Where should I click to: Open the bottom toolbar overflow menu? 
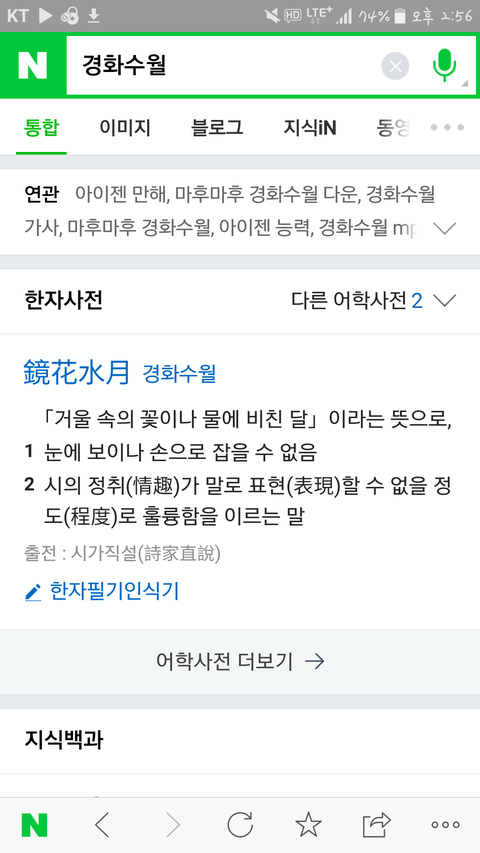[446, 825]
